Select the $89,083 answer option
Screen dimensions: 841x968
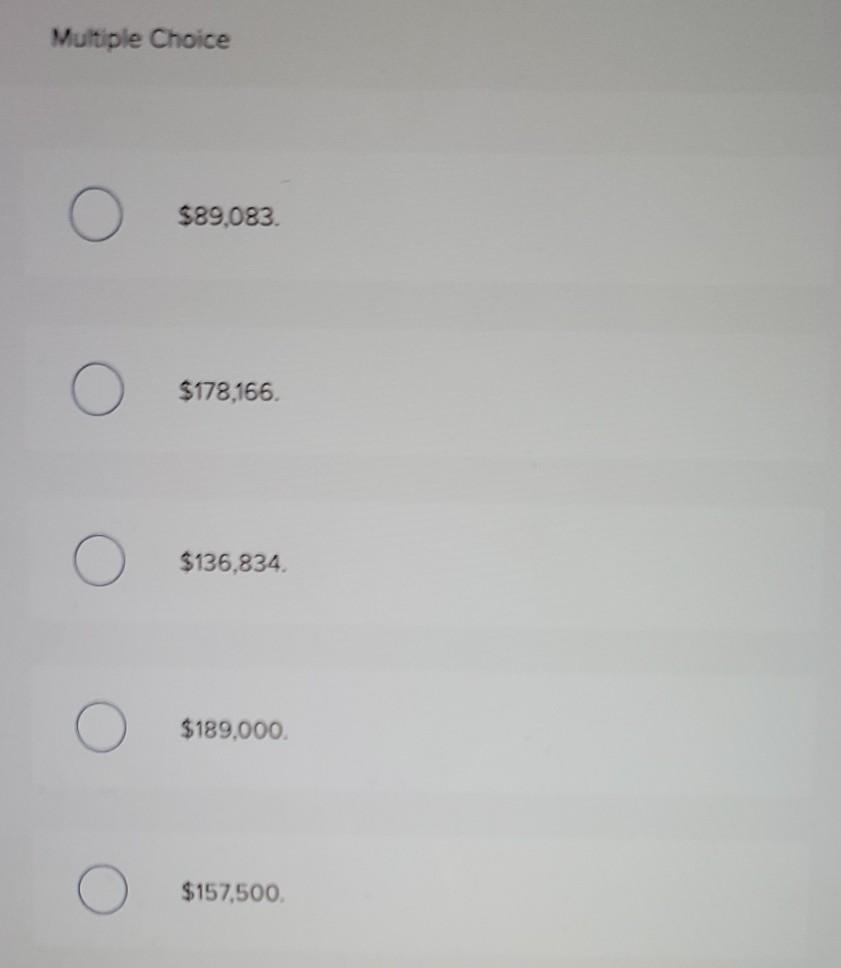tap(97, 217)
